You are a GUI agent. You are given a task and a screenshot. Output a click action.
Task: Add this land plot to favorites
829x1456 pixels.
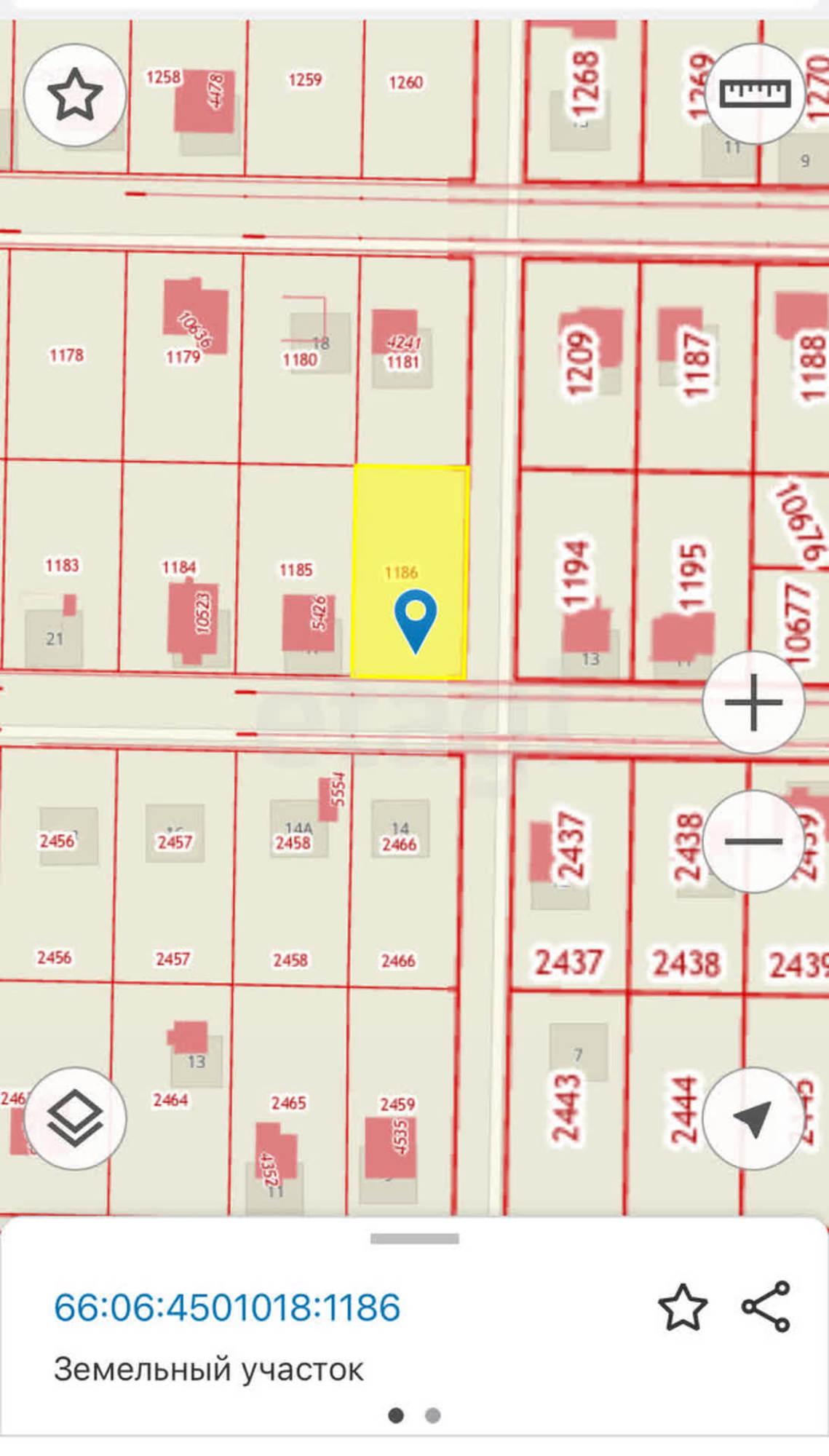[x=683, y=1307]
